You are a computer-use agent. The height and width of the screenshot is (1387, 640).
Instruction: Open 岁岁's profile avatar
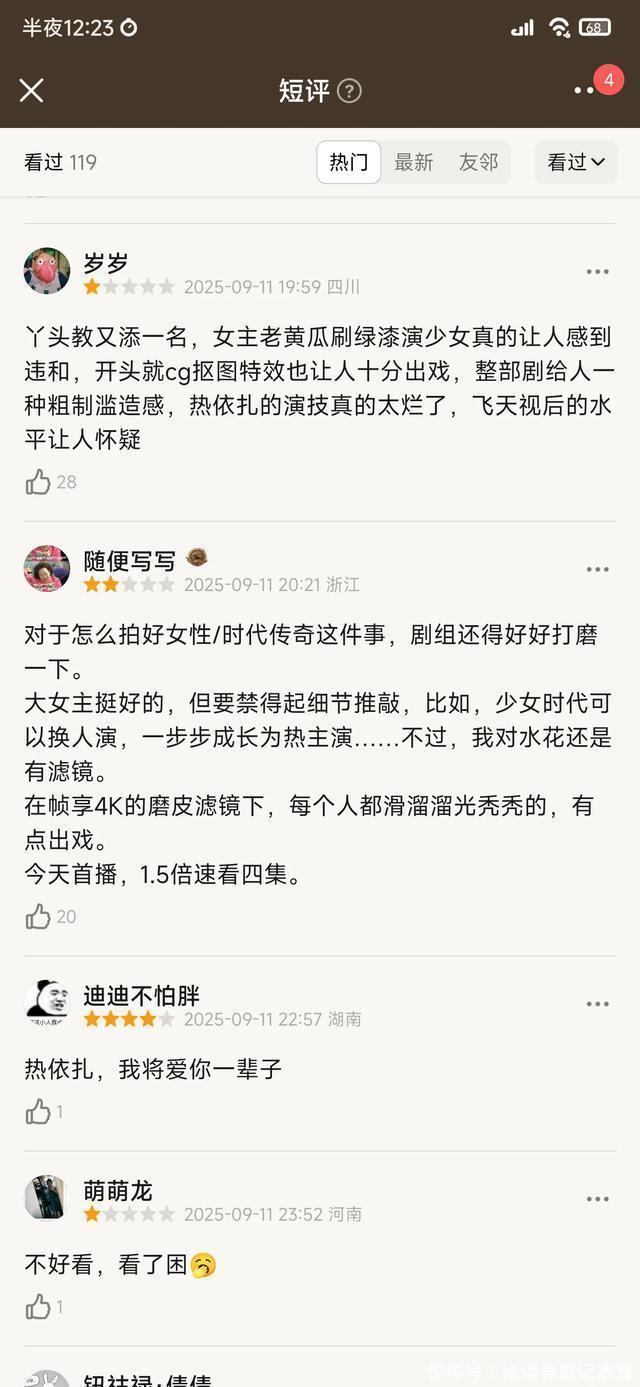[x=47, y=271]
